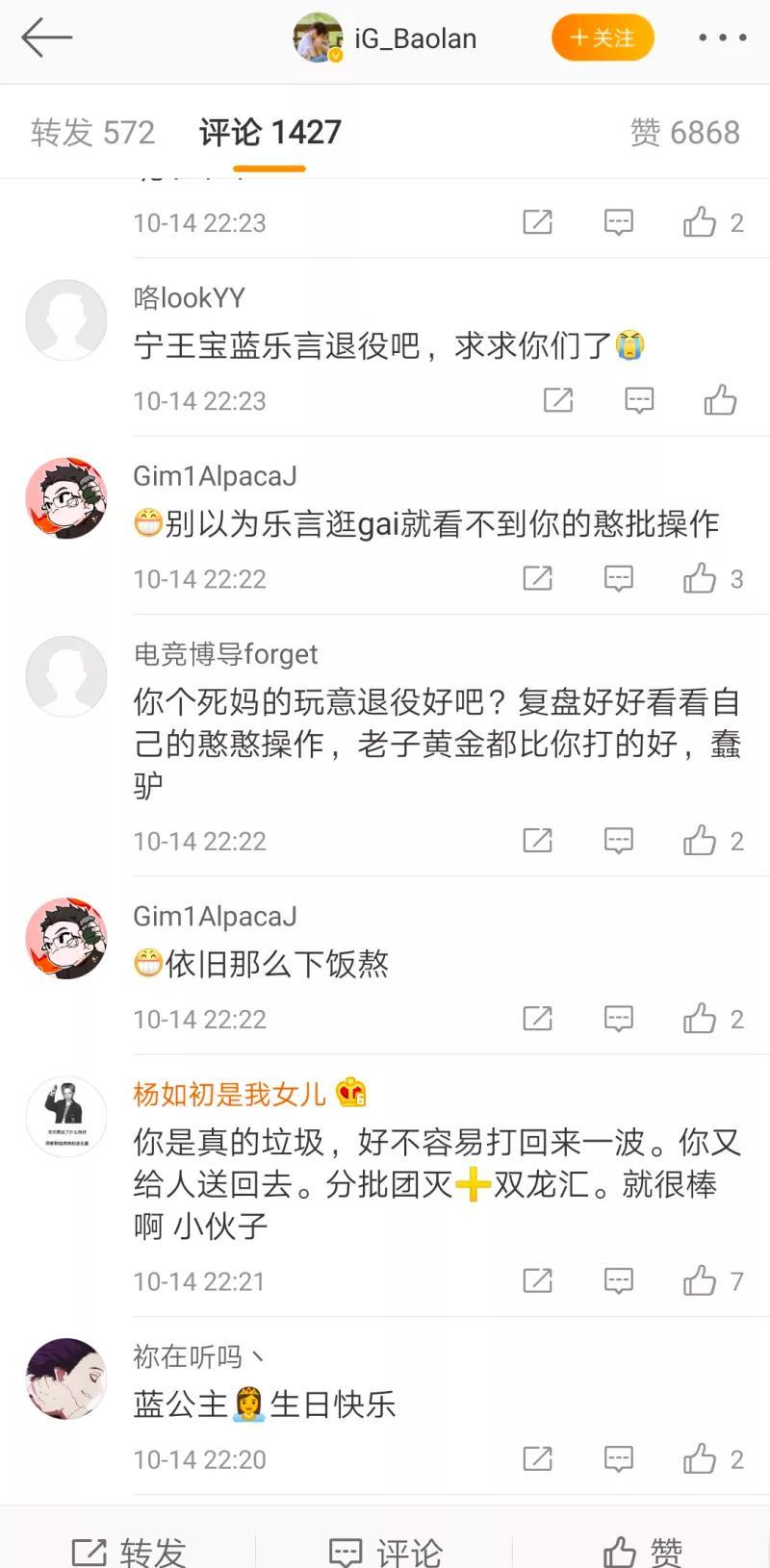The image size is (770, 1568).
Task: Repost 电竞博导forget's comment
Action: pyautogui.click(x=537, y=841)
